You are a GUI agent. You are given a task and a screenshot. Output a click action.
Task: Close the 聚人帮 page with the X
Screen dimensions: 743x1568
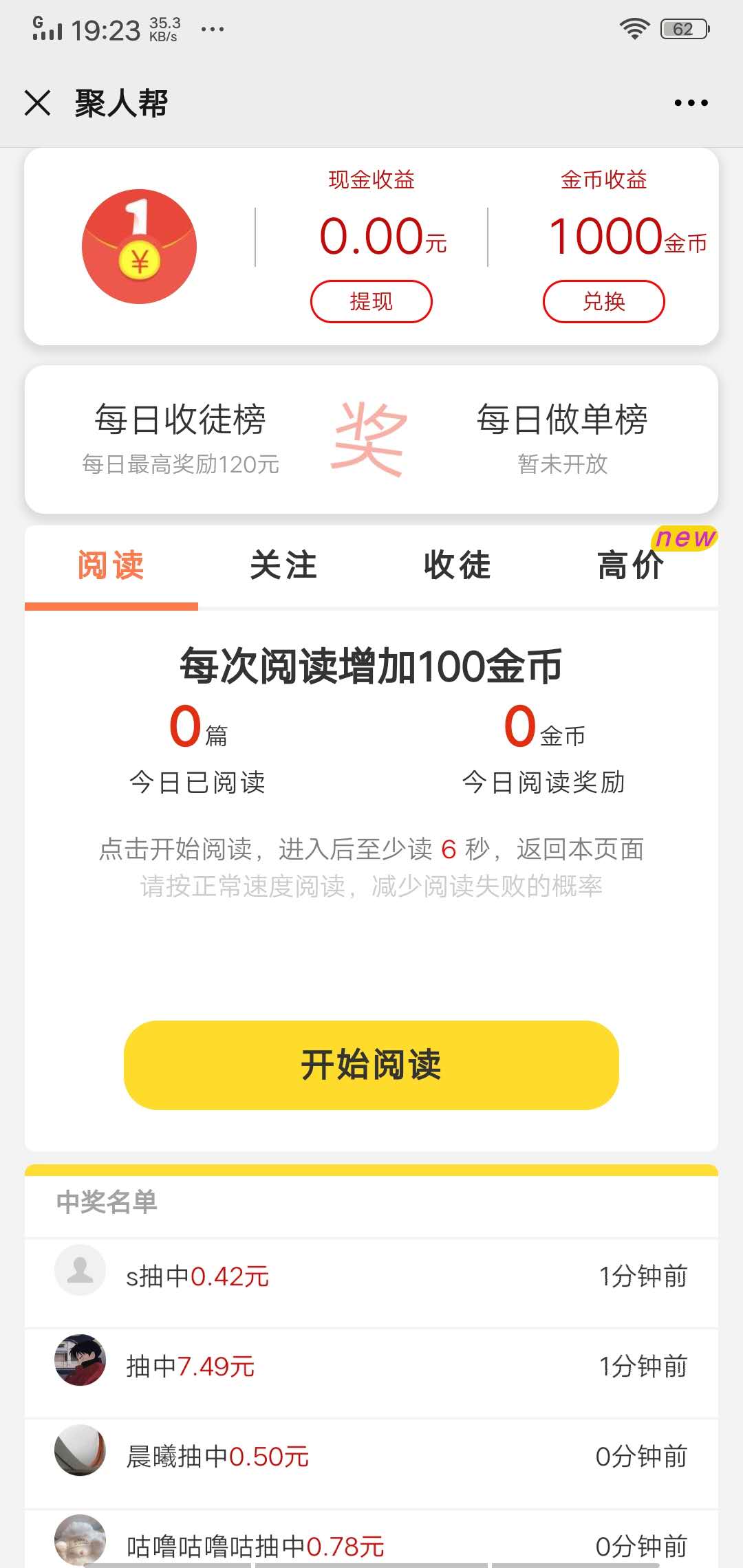38,103
